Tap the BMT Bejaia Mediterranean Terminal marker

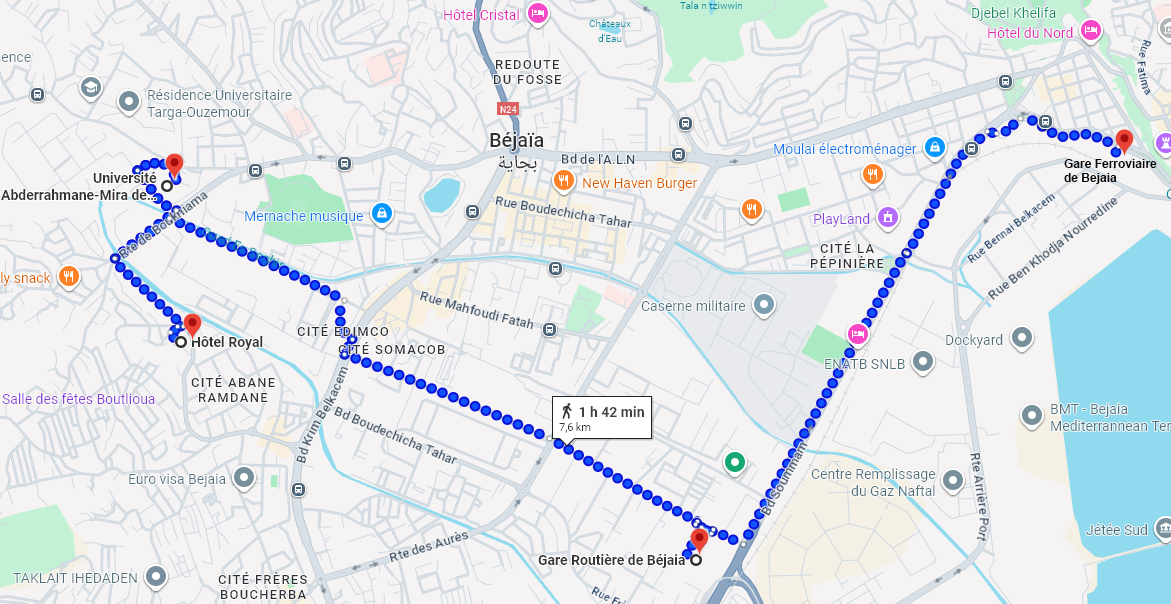coord(1032,414)
